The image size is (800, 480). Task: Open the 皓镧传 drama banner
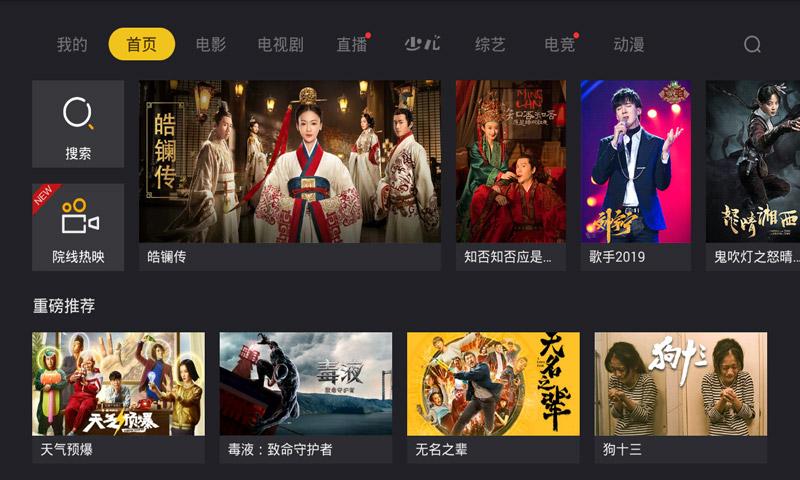290,175
